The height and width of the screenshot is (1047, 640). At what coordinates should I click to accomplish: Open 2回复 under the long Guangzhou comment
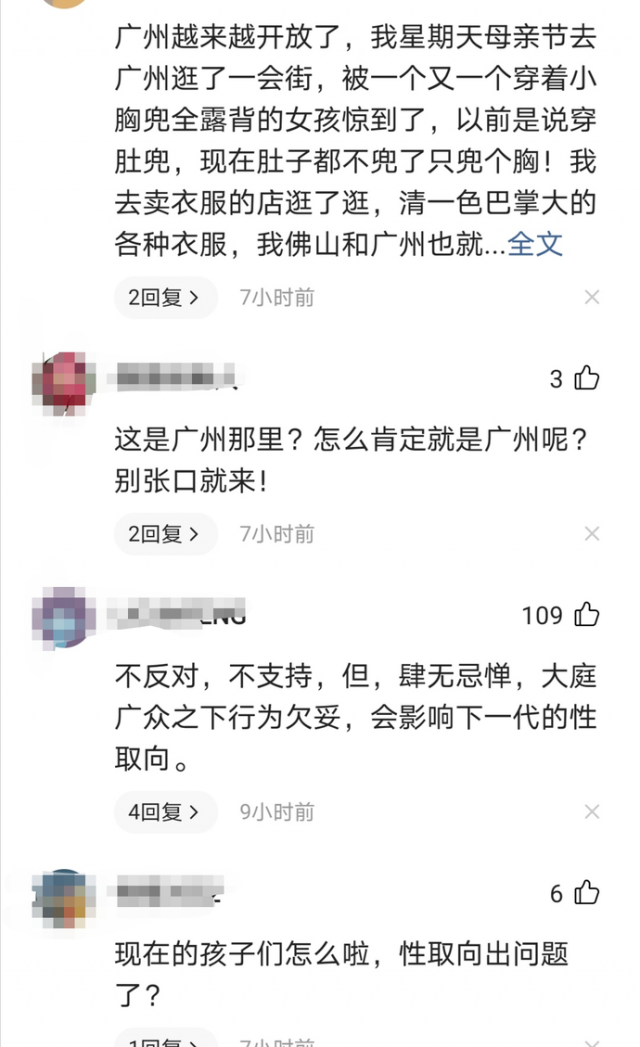(x=165, y=297)
